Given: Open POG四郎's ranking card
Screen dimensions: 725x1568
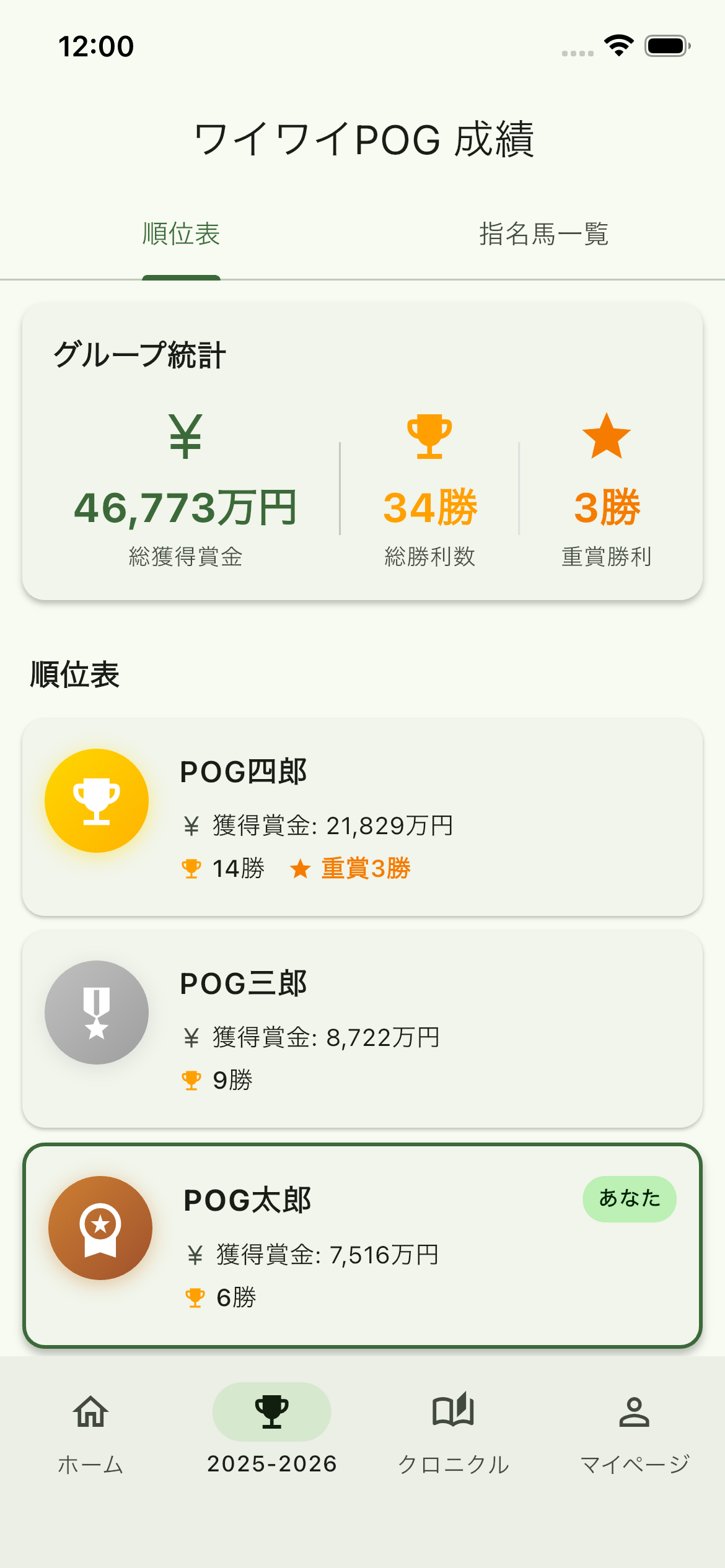Looking at the screenshot, I should (362, 817).
